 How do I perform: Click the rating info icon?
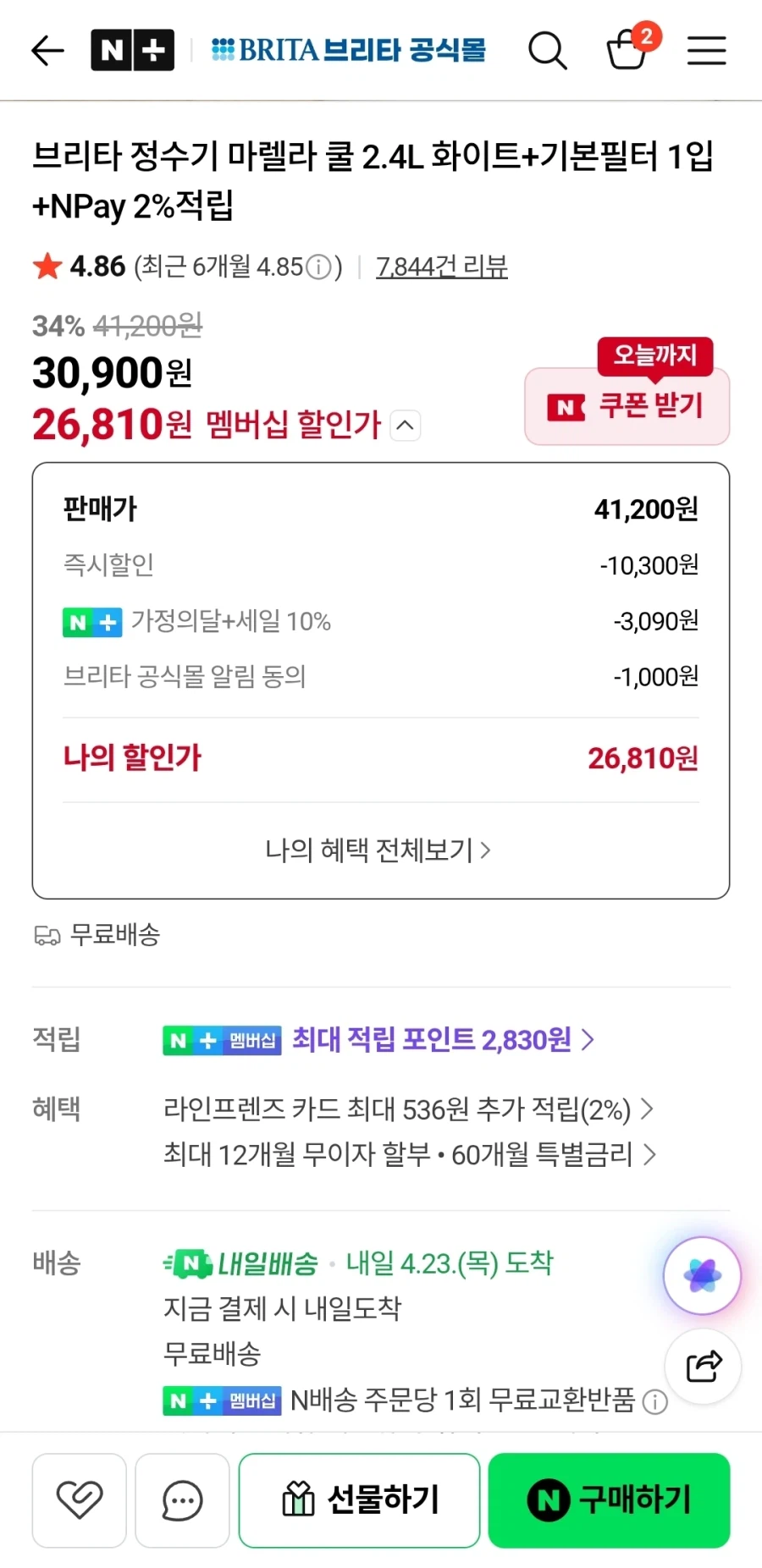pos(317,267)
